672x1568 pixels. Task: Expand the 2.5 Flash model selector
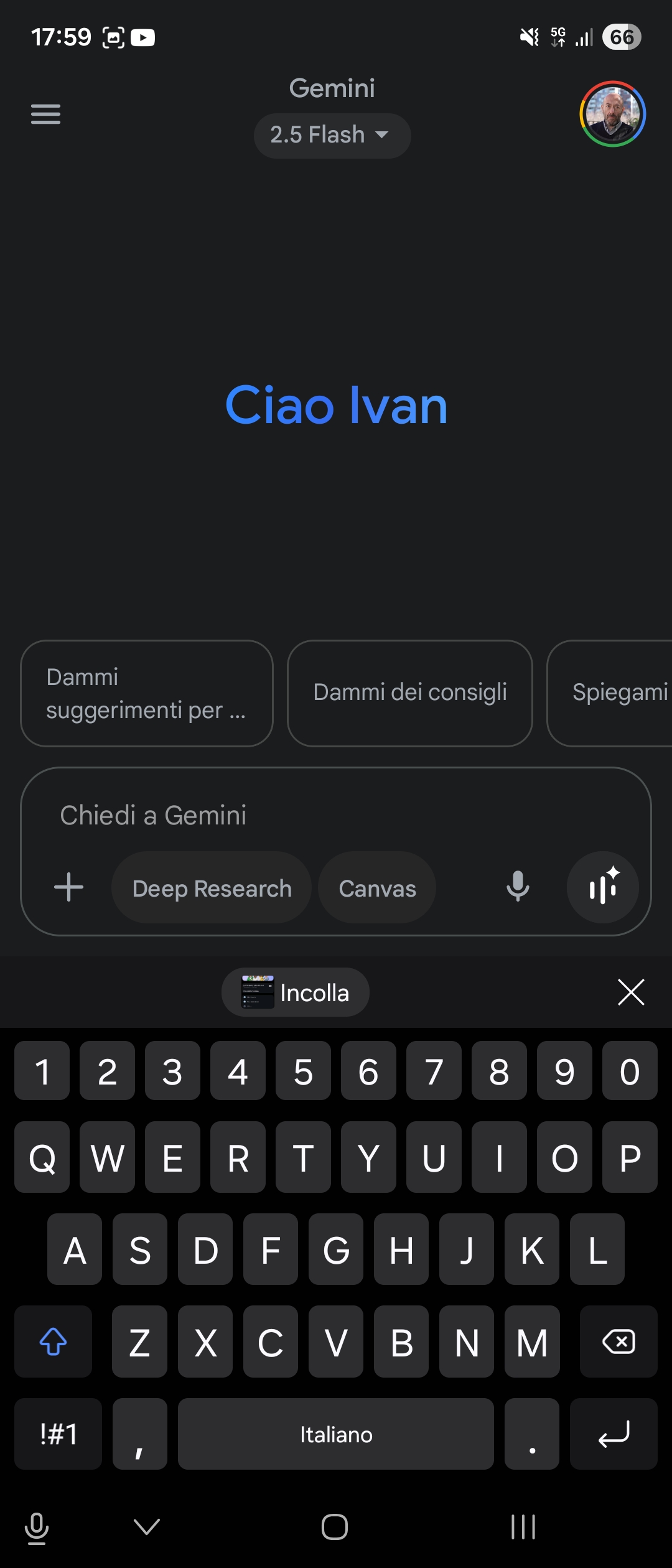332,135
